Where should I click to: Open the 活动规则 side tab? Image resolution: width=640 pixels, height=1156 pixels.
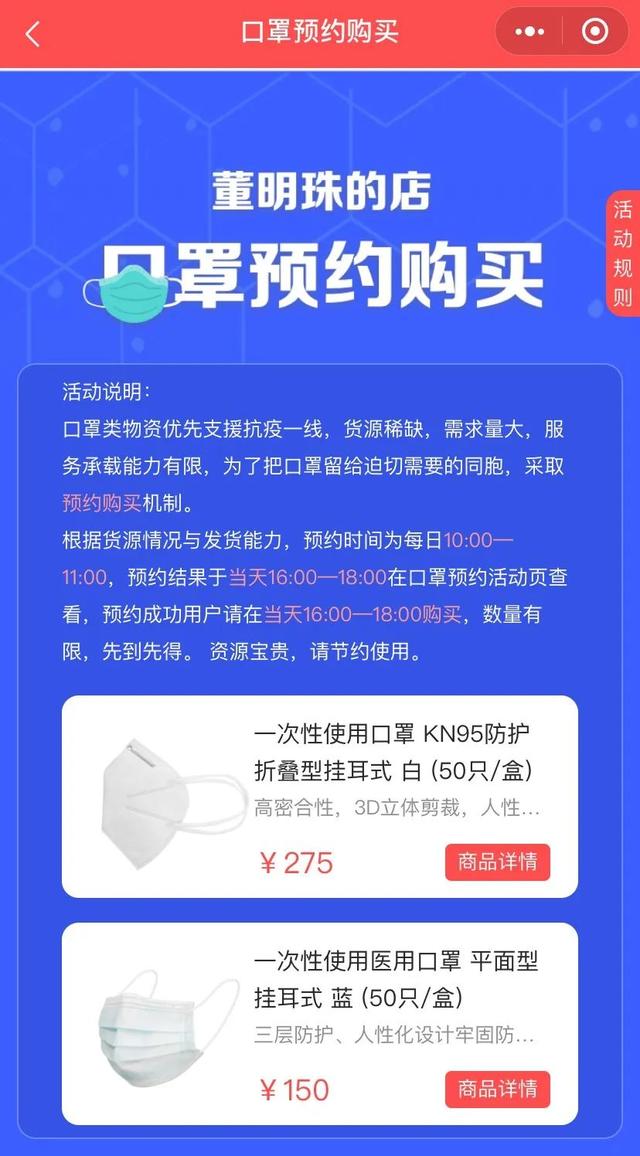(623, 253)
